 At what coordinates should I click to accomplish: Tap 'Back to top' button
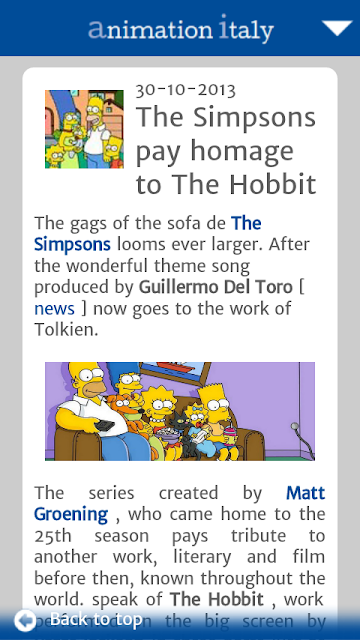(x=79, y=620)
